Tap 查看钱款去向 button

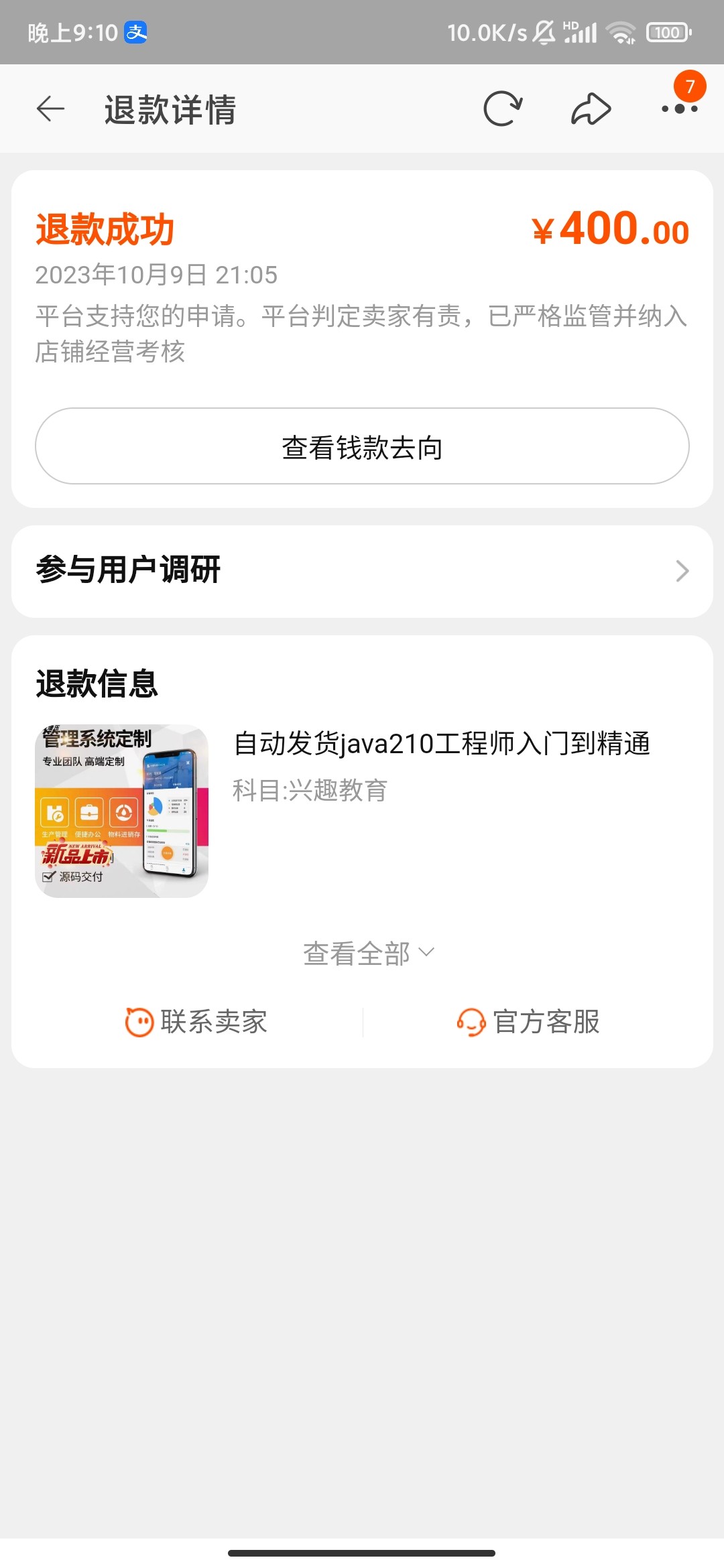point(362,446)
